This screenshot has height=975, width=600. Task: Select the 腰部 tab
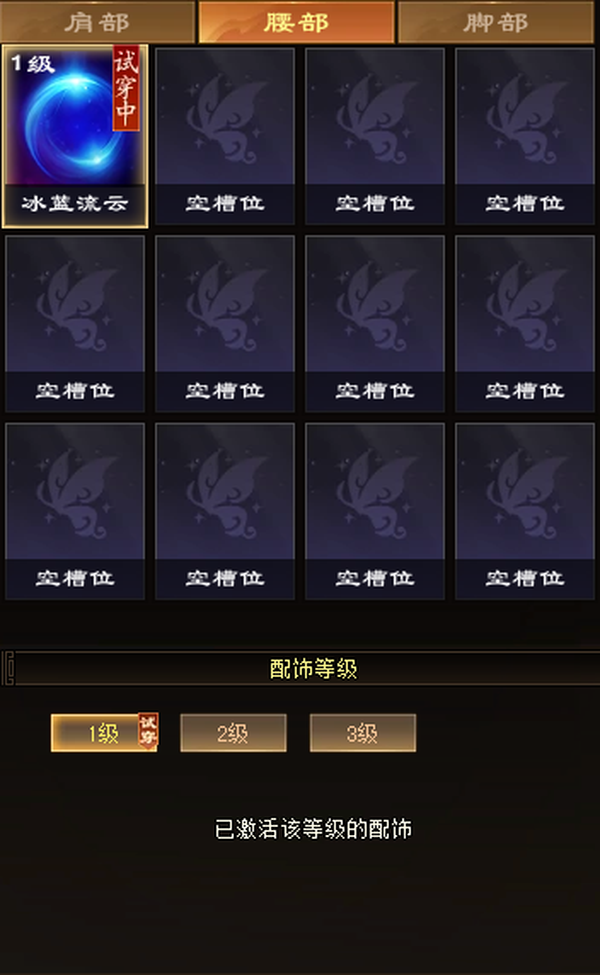[x=297, y=22]
